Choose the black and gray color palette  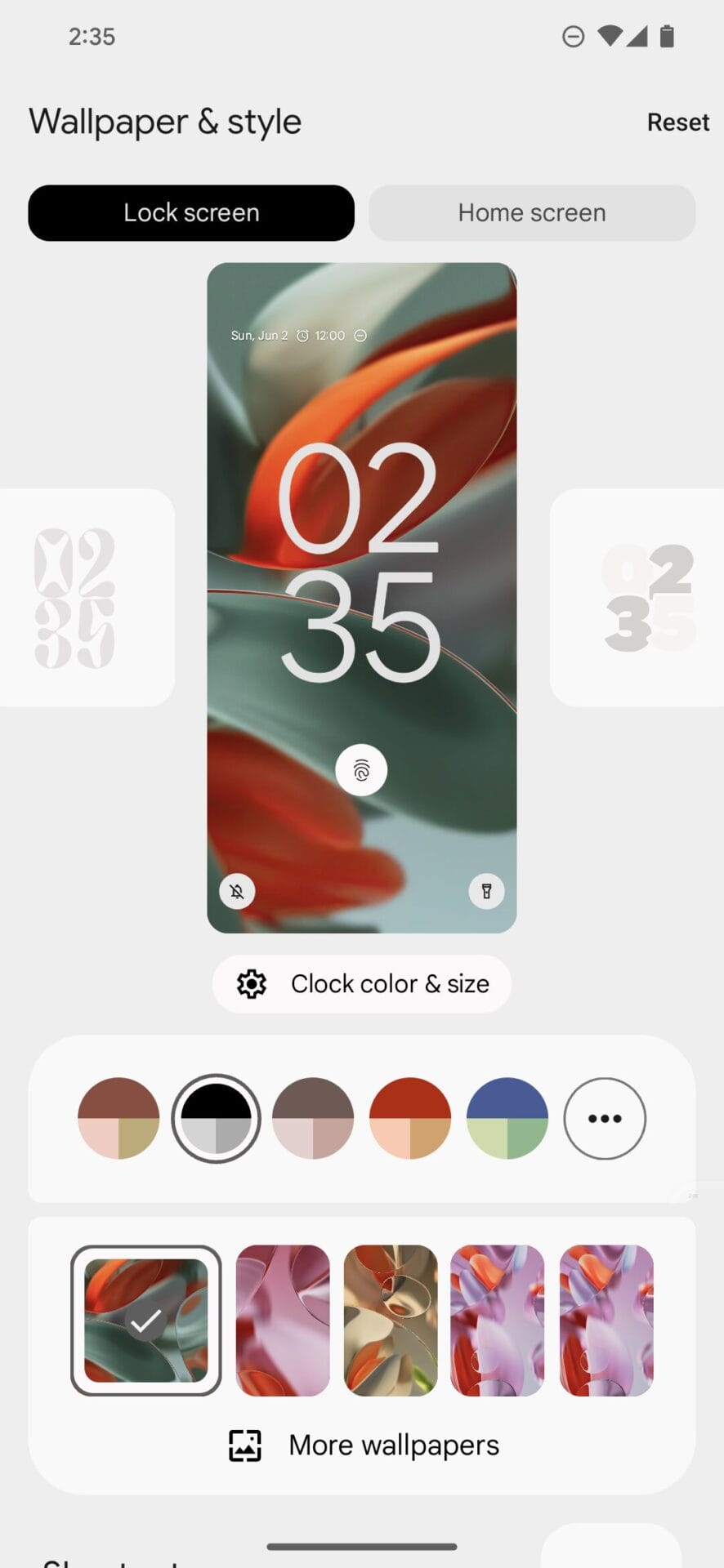[x=216, y=1118]
